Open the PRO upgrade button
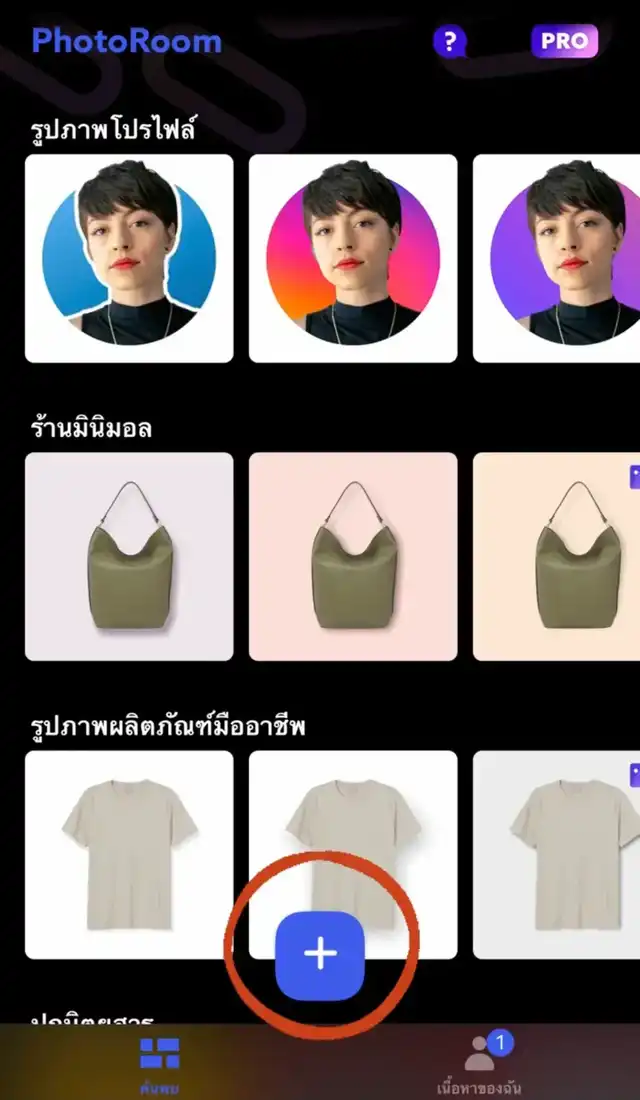This screenshot has height=1100, width=640. coord(564,41)
